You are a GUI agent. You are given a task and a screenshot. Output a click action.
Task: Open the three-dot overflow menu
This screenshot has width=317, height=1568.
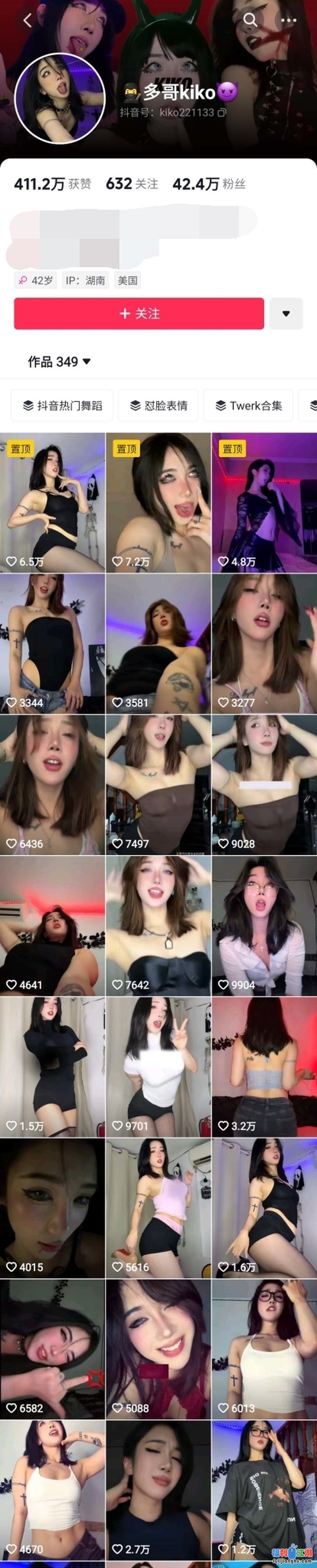point(288,20)
